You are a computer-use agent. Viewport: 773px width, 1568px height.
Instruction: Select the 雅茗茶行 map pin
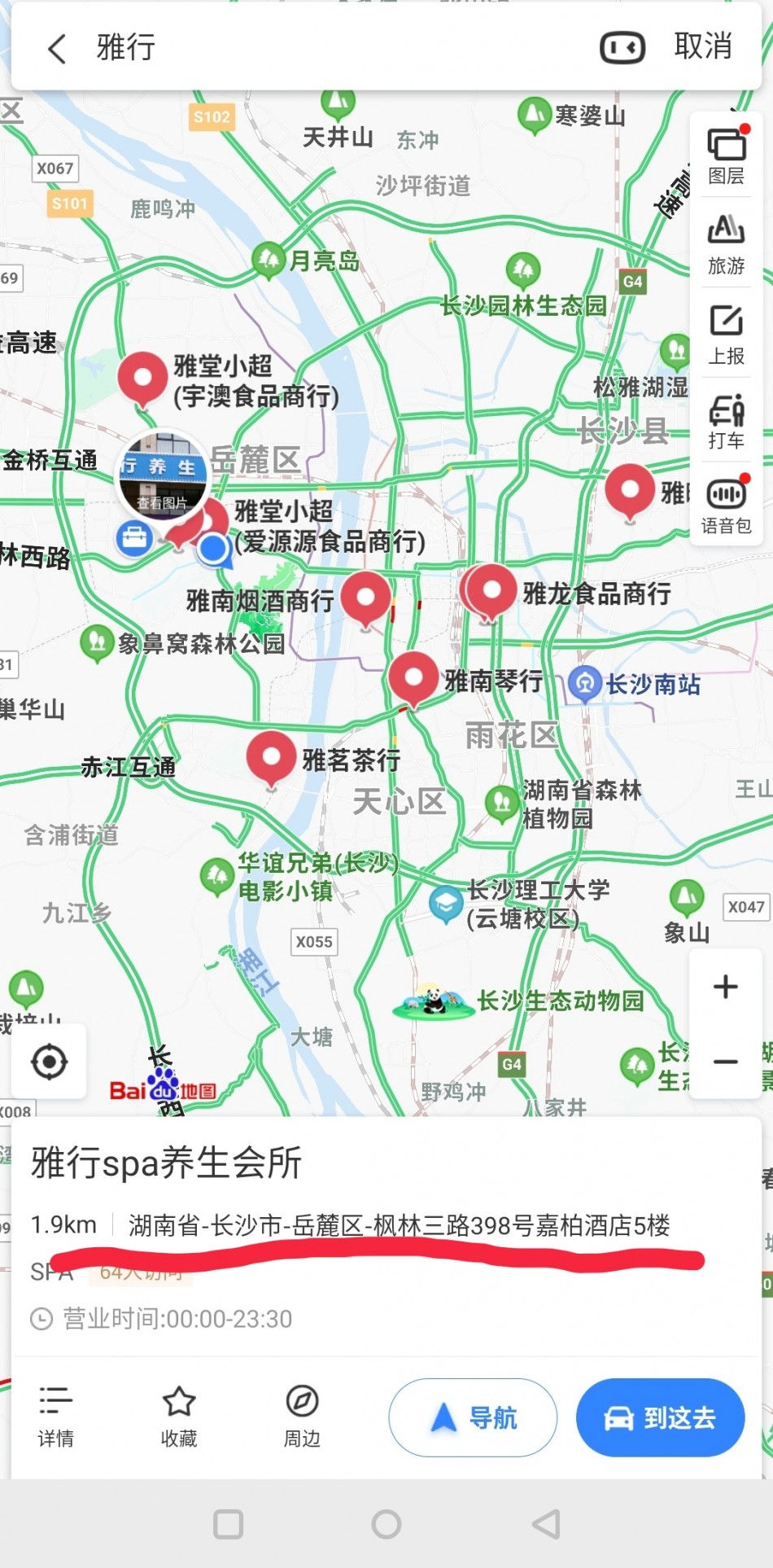(271, 756)
